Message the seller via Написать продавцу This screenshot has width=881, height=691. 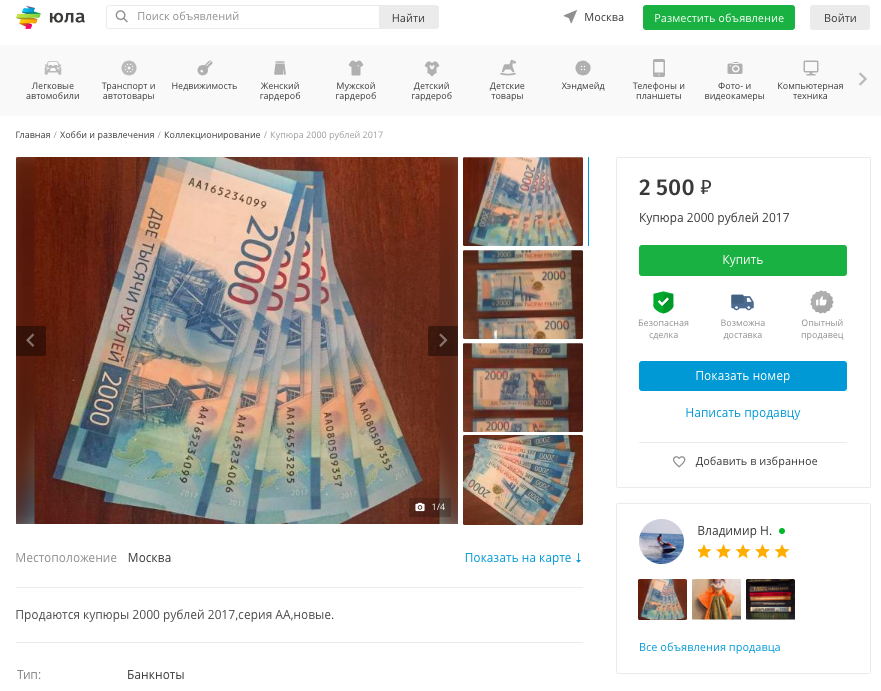pyautogui.click(x=742, y=413)
